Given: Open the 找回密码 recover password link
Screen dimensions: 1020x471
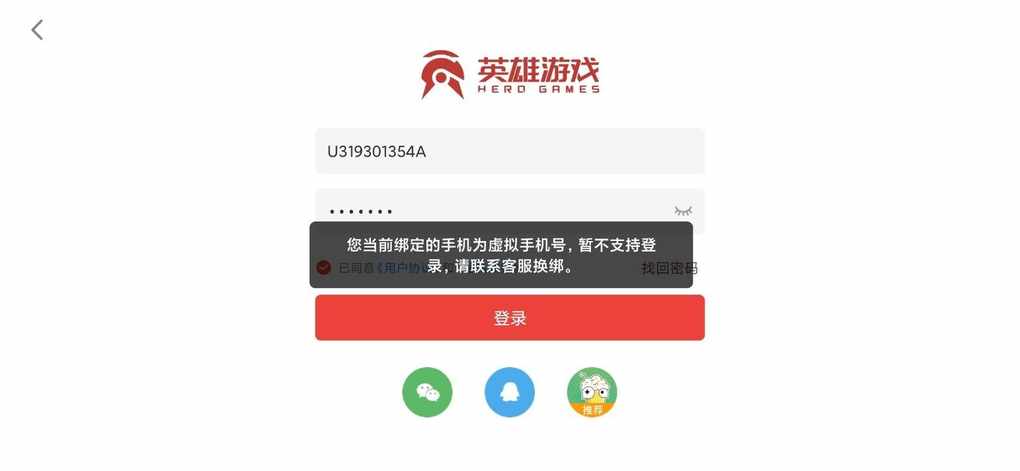Looking at the screenshot, I should (x=669, y=268).
